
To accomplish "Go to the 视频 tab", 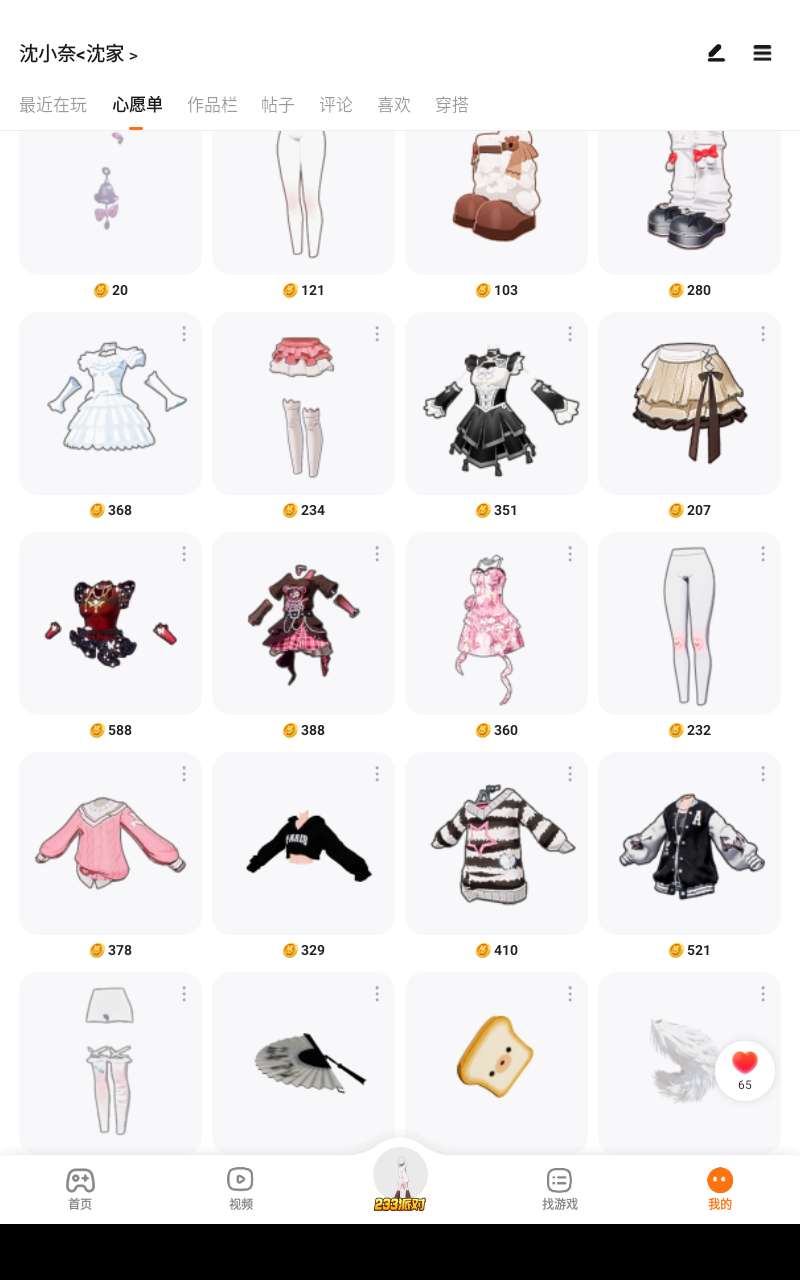I will click(240, 1188).
